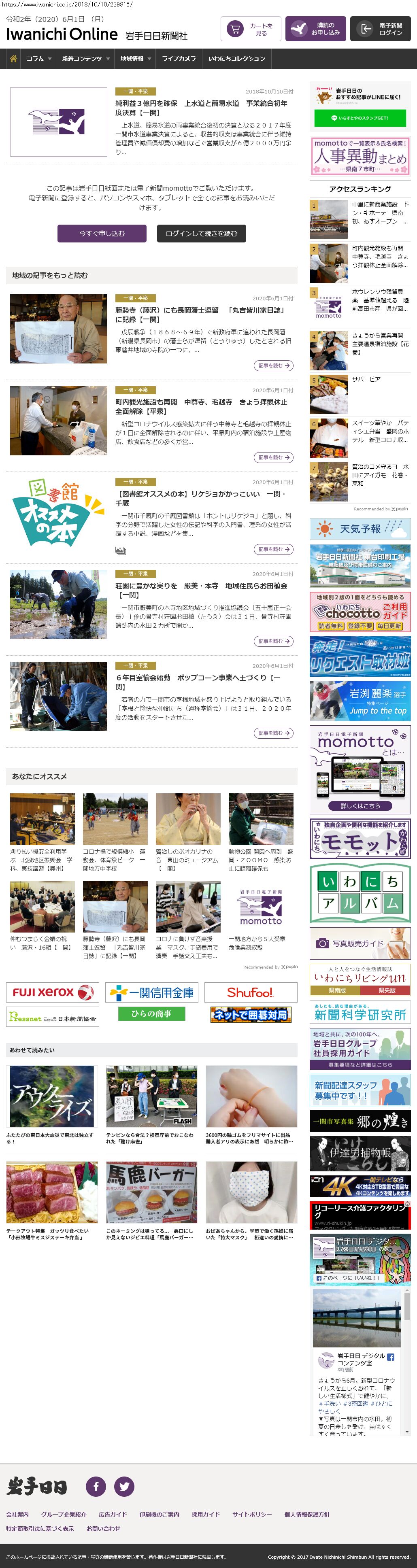Visit the footer Twitter icon
Viewport: 417px width, 1568px height.
pyautogui.click(x=124, y=1486)
